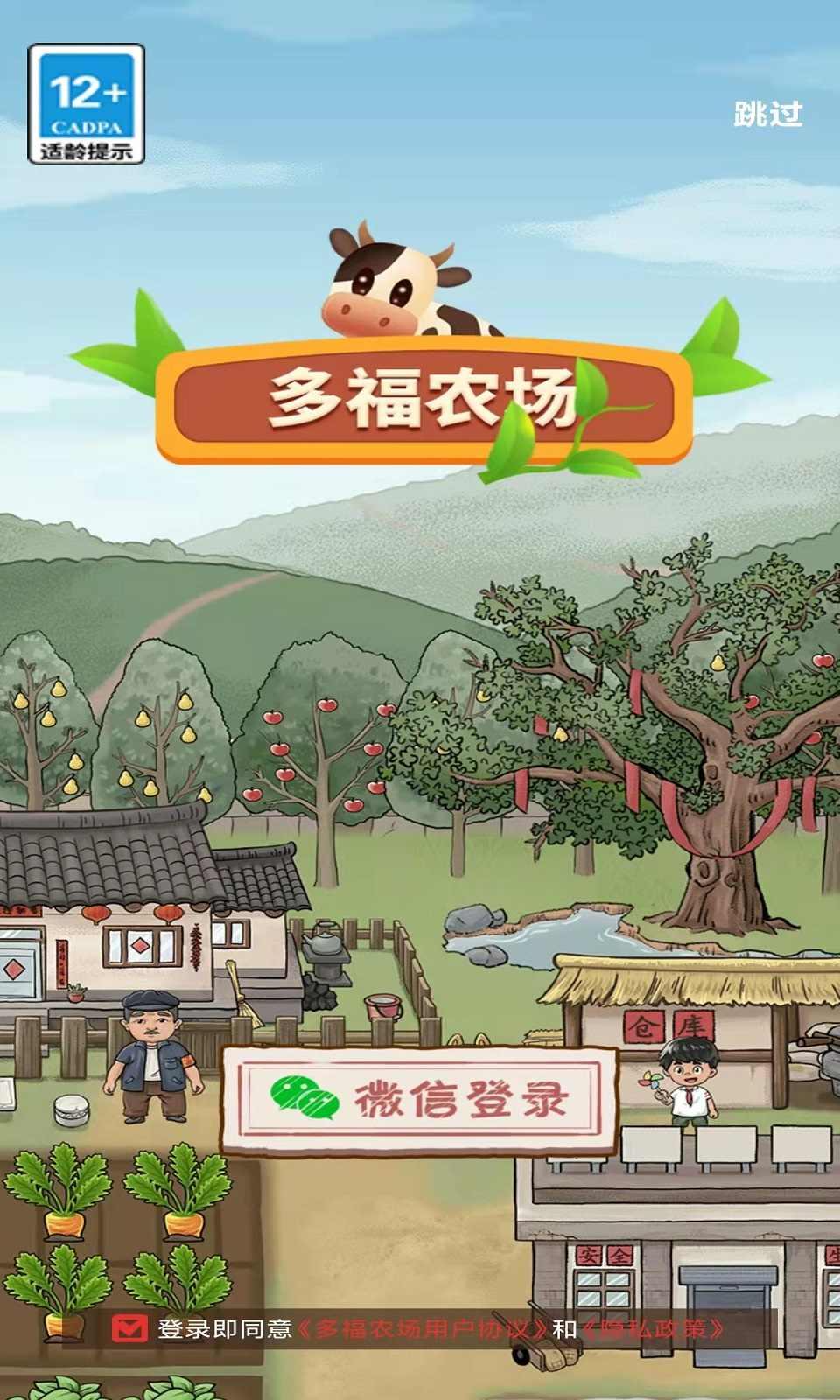This screenshot has height=1400, width=840.
Task: Check the red agreement checkbox
Action: pos(129,1329)
